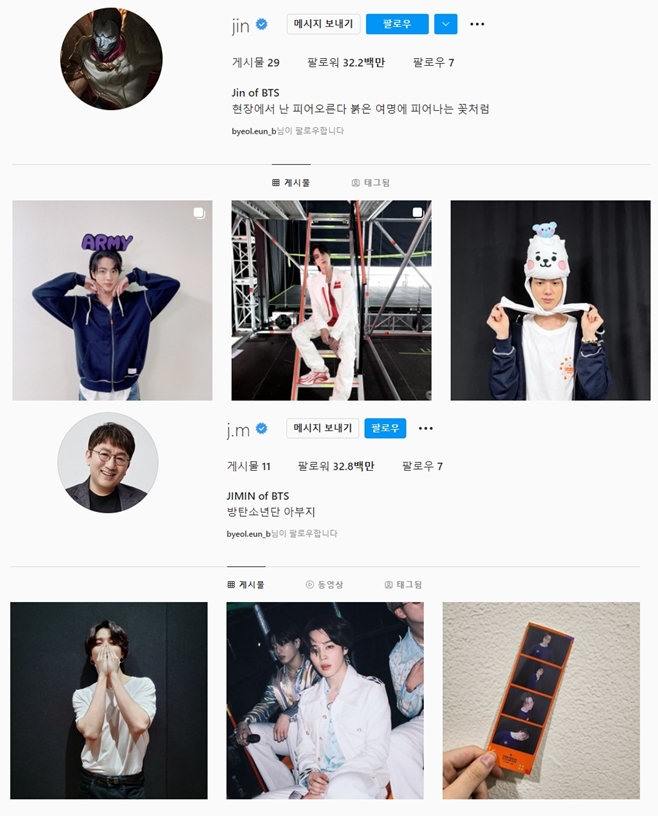Open the three-dot menu on j.m's profile
This screenshot has width=658, height=816.
click(x=426, y=428)
